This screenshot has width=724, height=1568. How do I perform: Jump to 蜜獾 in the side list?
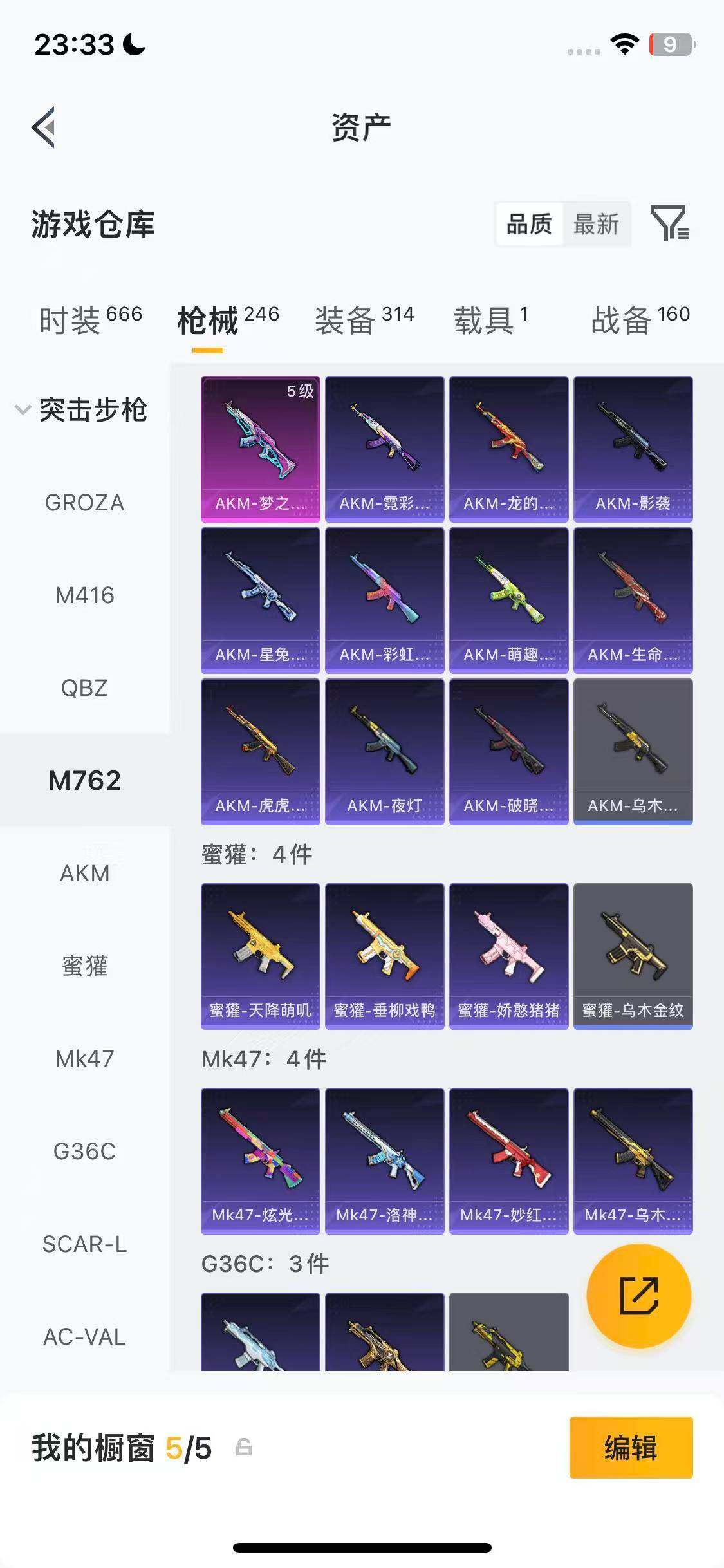[84, 966]
